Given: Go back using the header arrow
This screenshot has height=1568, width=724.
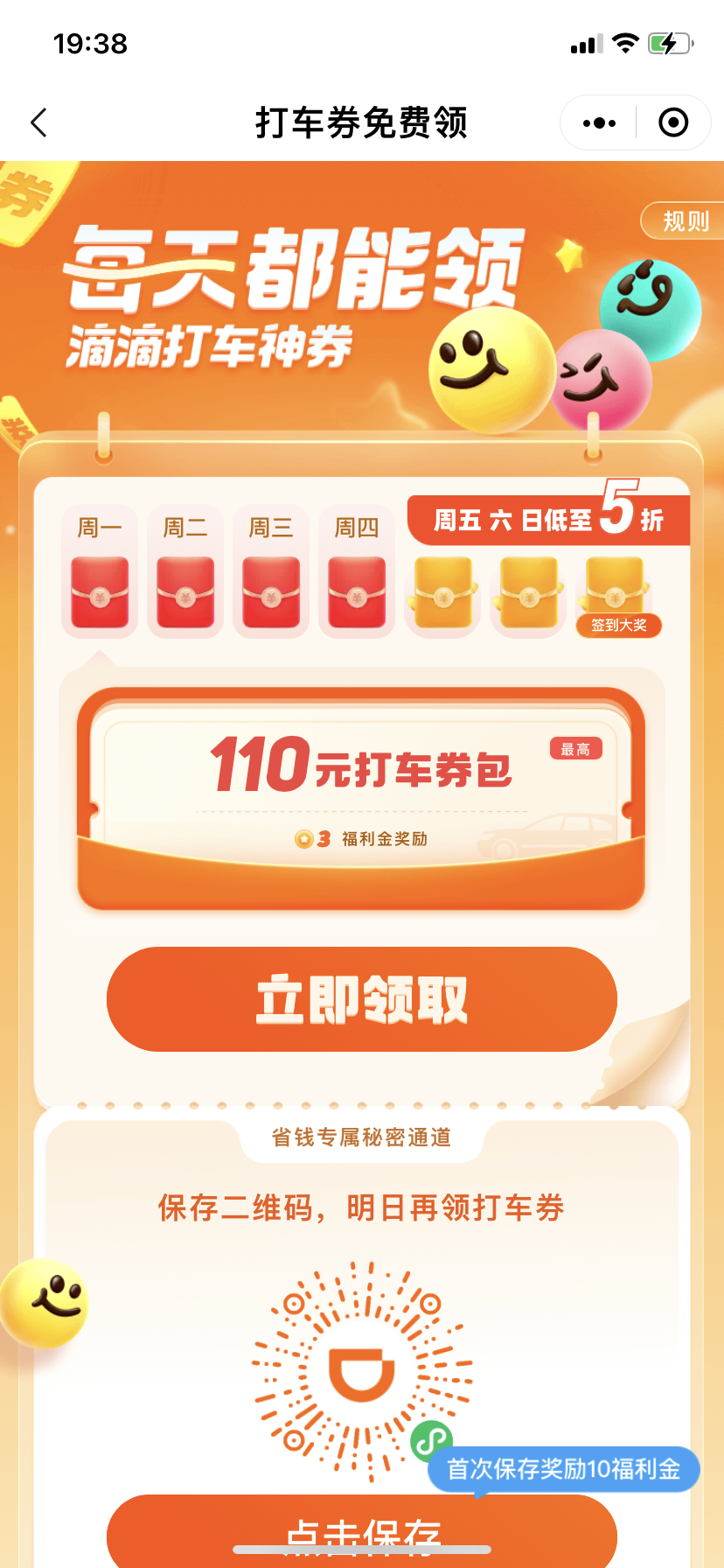Looking at the screenshot, I should (x=39, y=123).
